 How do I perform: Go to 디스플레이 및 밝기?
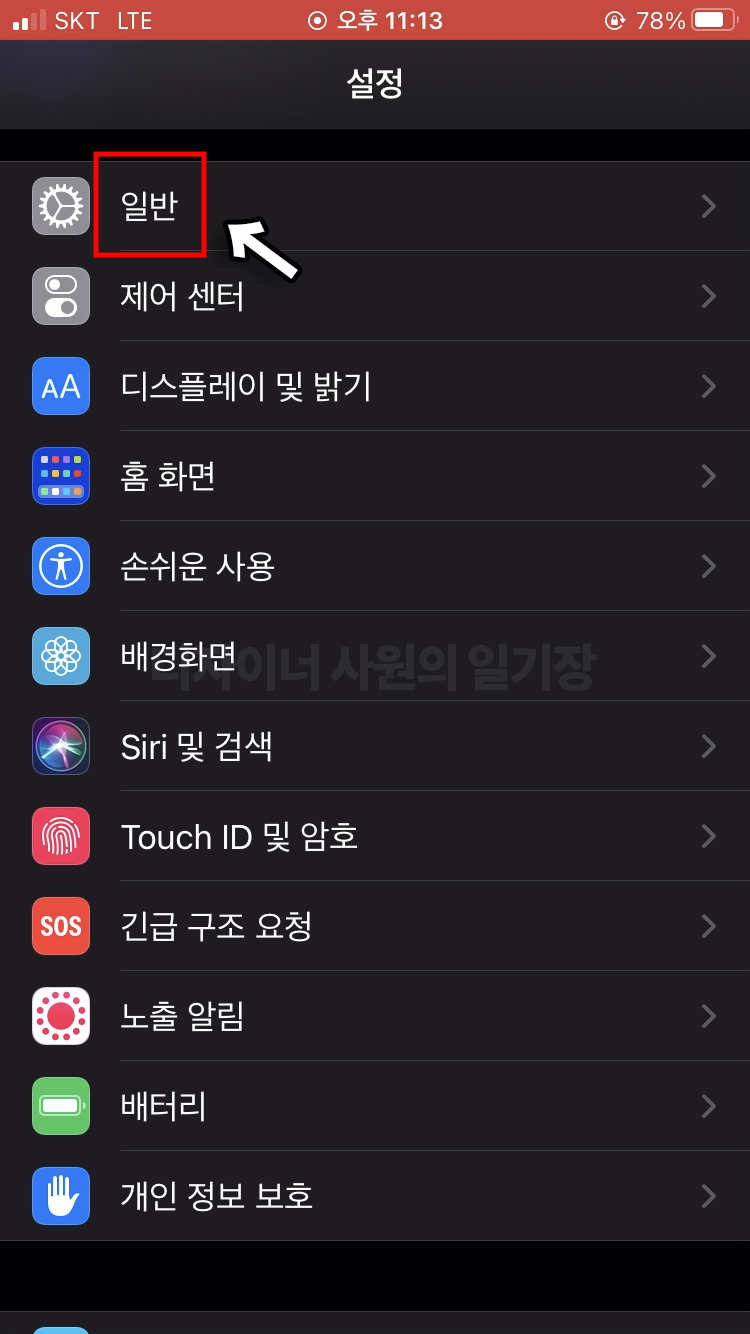pyautogui.click(x=375, y=386)
